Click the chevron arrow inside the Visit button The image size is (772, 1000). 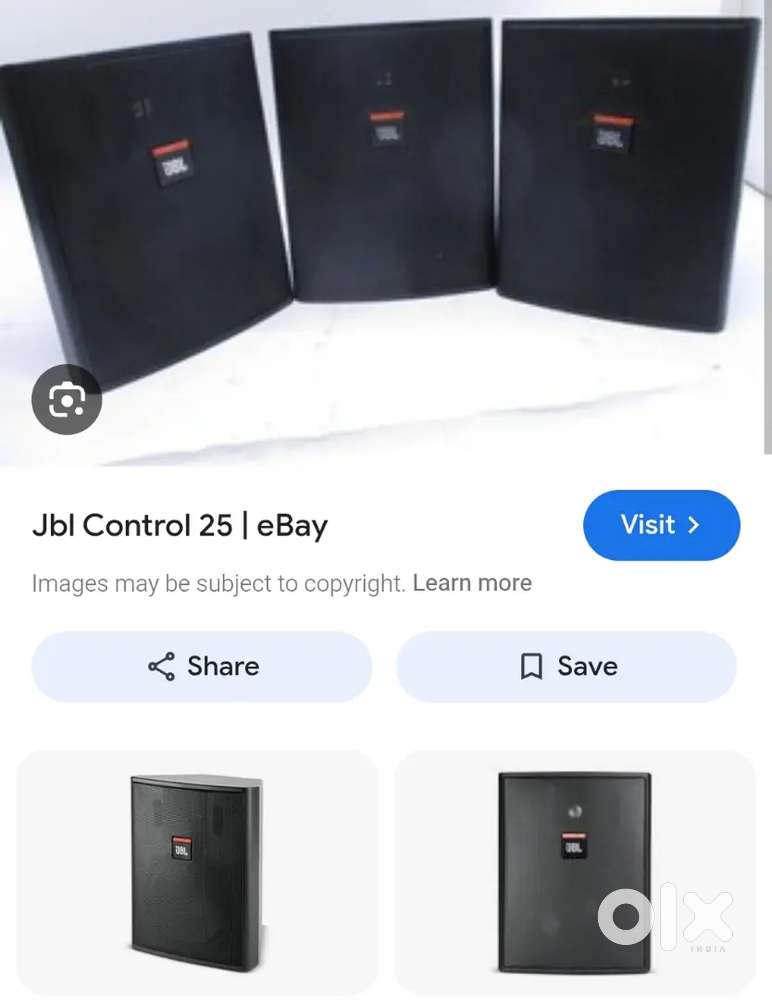[691, 525]
